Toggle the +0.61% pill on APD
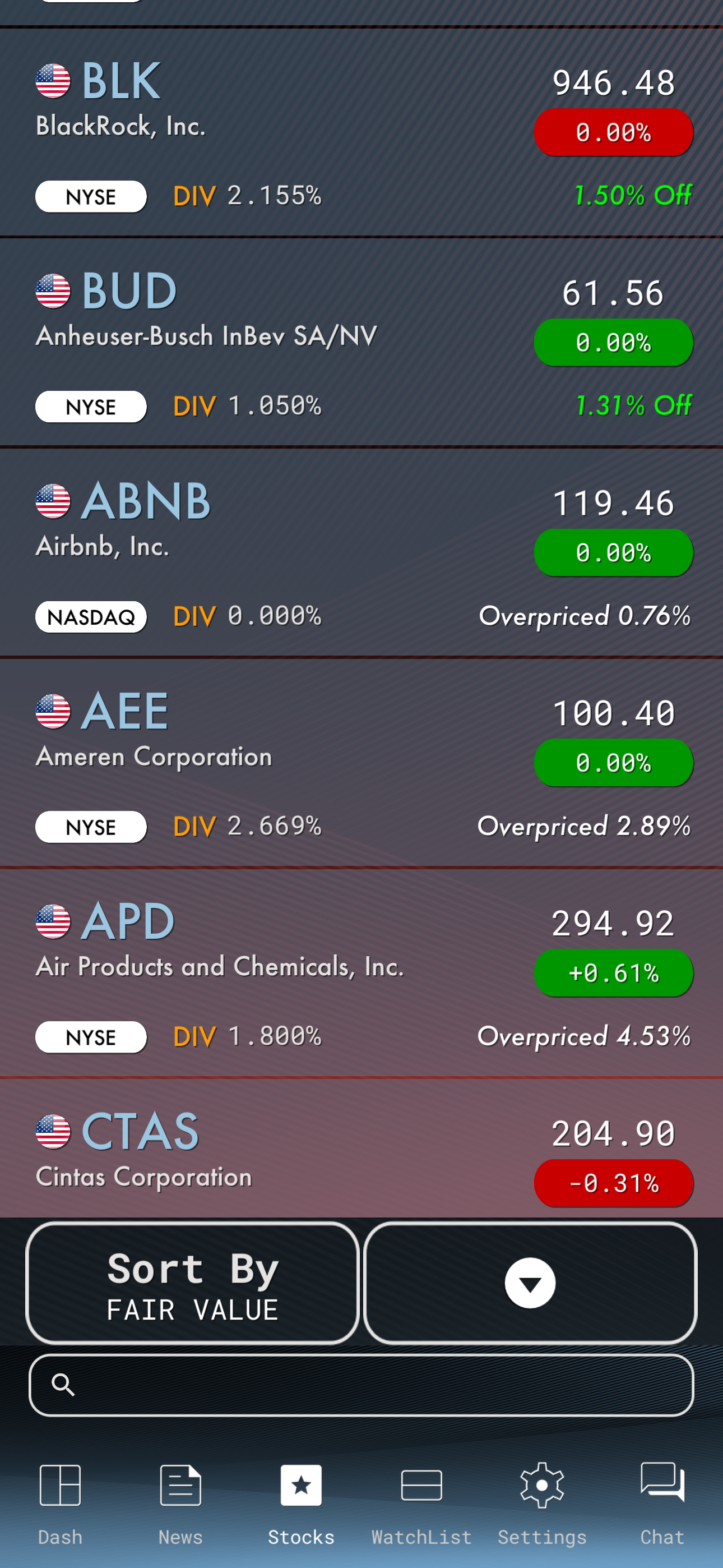The image size is (723, 1568). coord(613,974)
